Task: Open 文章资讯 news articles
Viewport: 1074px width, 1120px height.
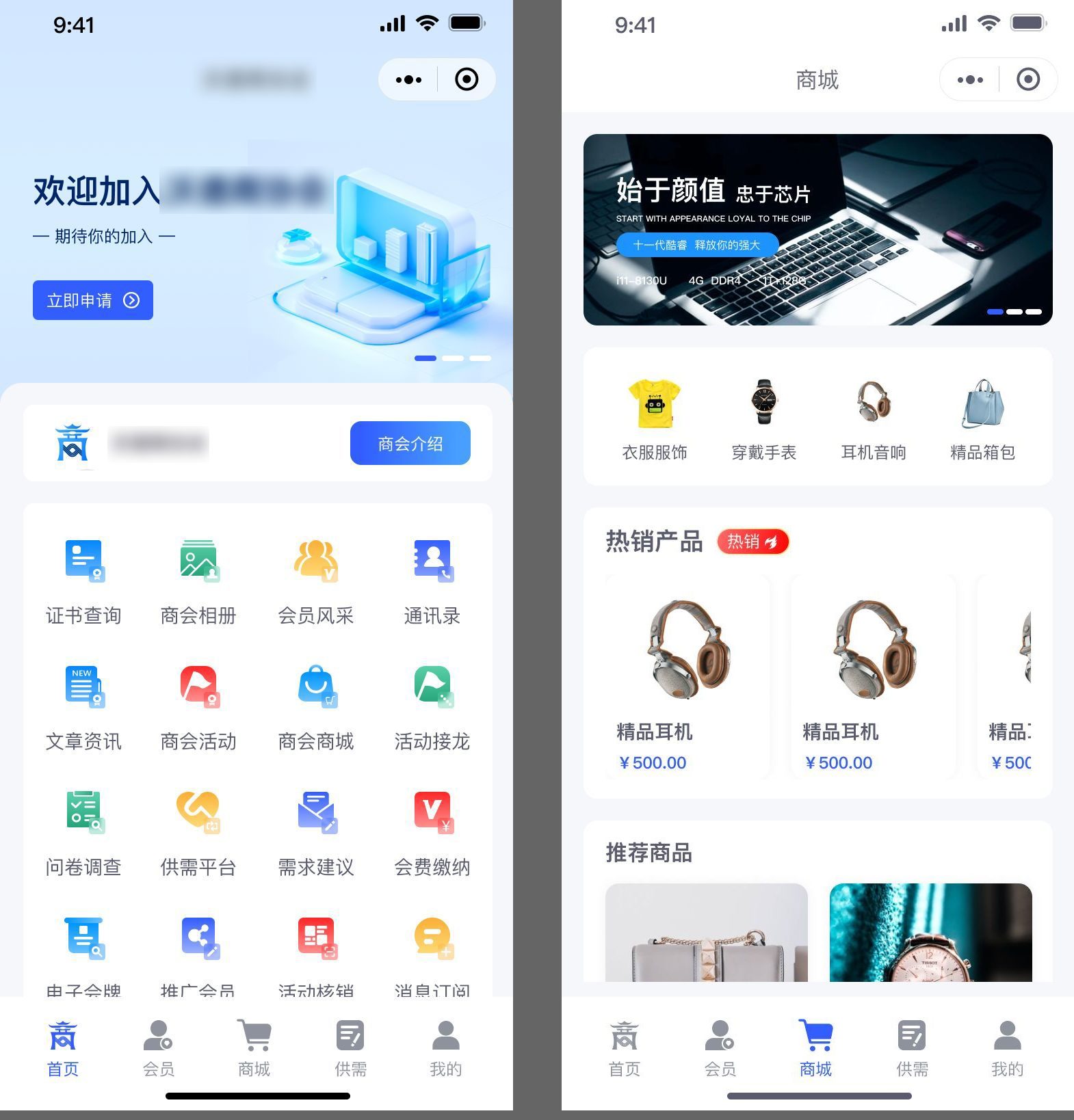Action: pos(83,707)
